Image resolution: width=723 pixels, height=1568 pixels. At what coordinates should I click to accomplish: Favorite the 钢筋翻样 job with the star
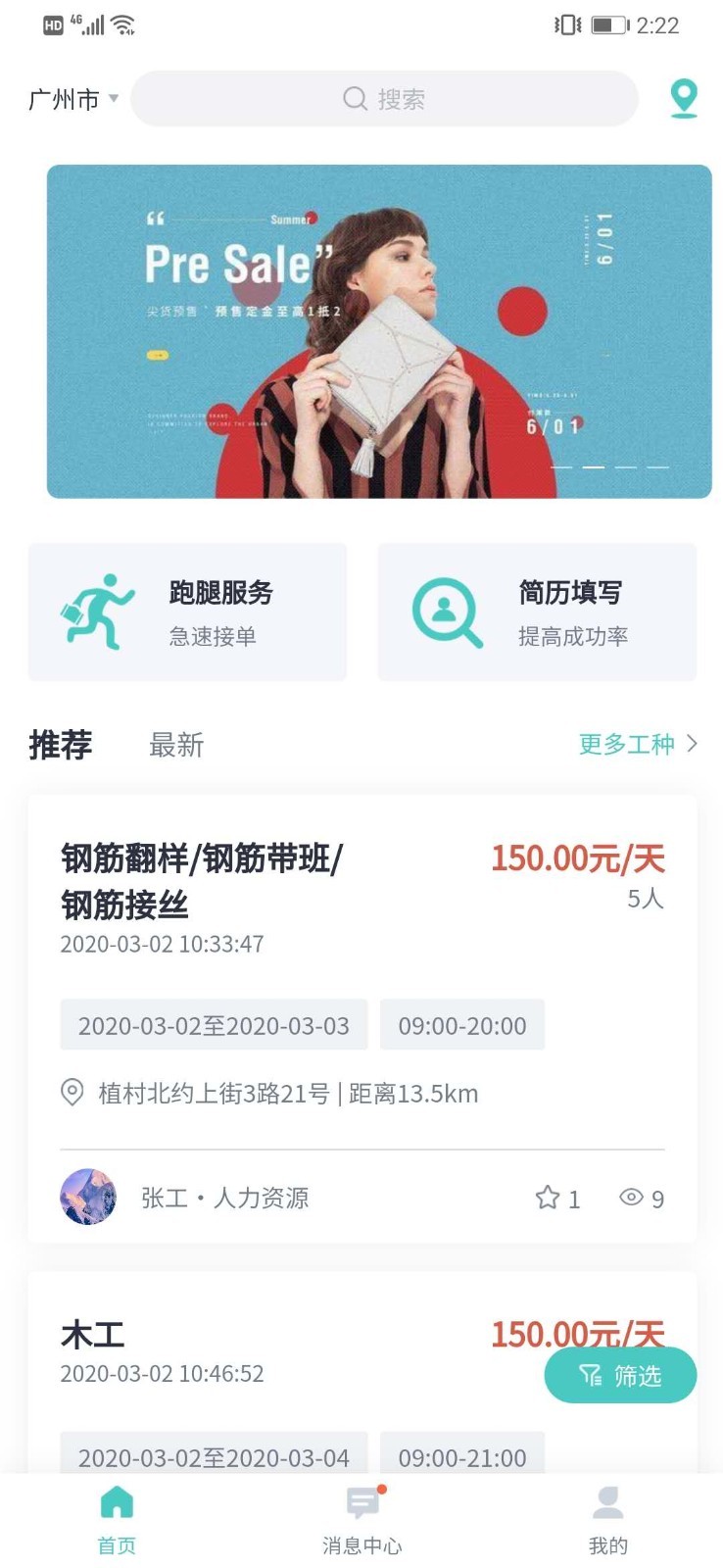click(x=547, y=1198)
